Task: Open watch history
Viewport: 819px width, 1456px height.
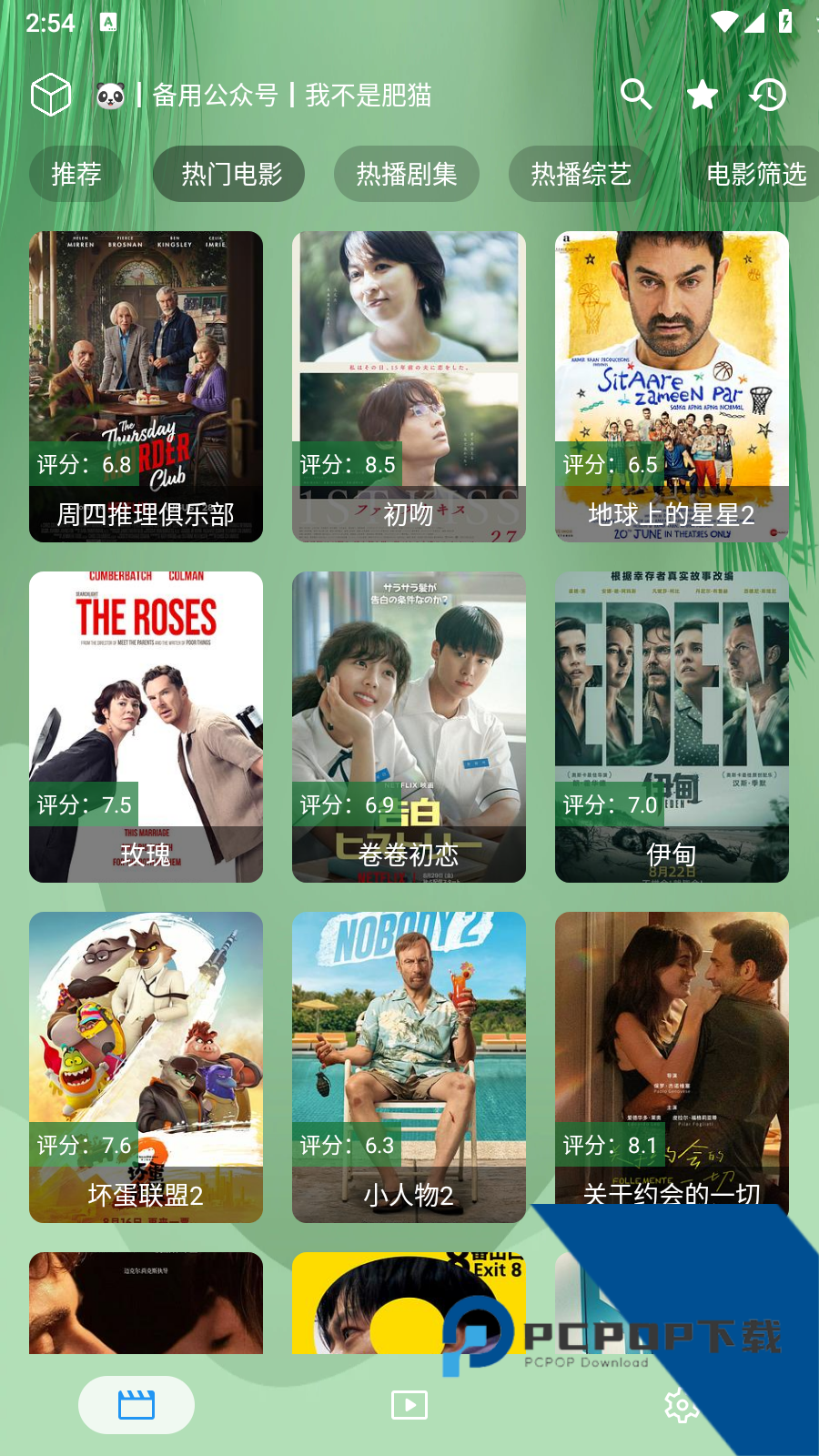Action: click(767, 94)
